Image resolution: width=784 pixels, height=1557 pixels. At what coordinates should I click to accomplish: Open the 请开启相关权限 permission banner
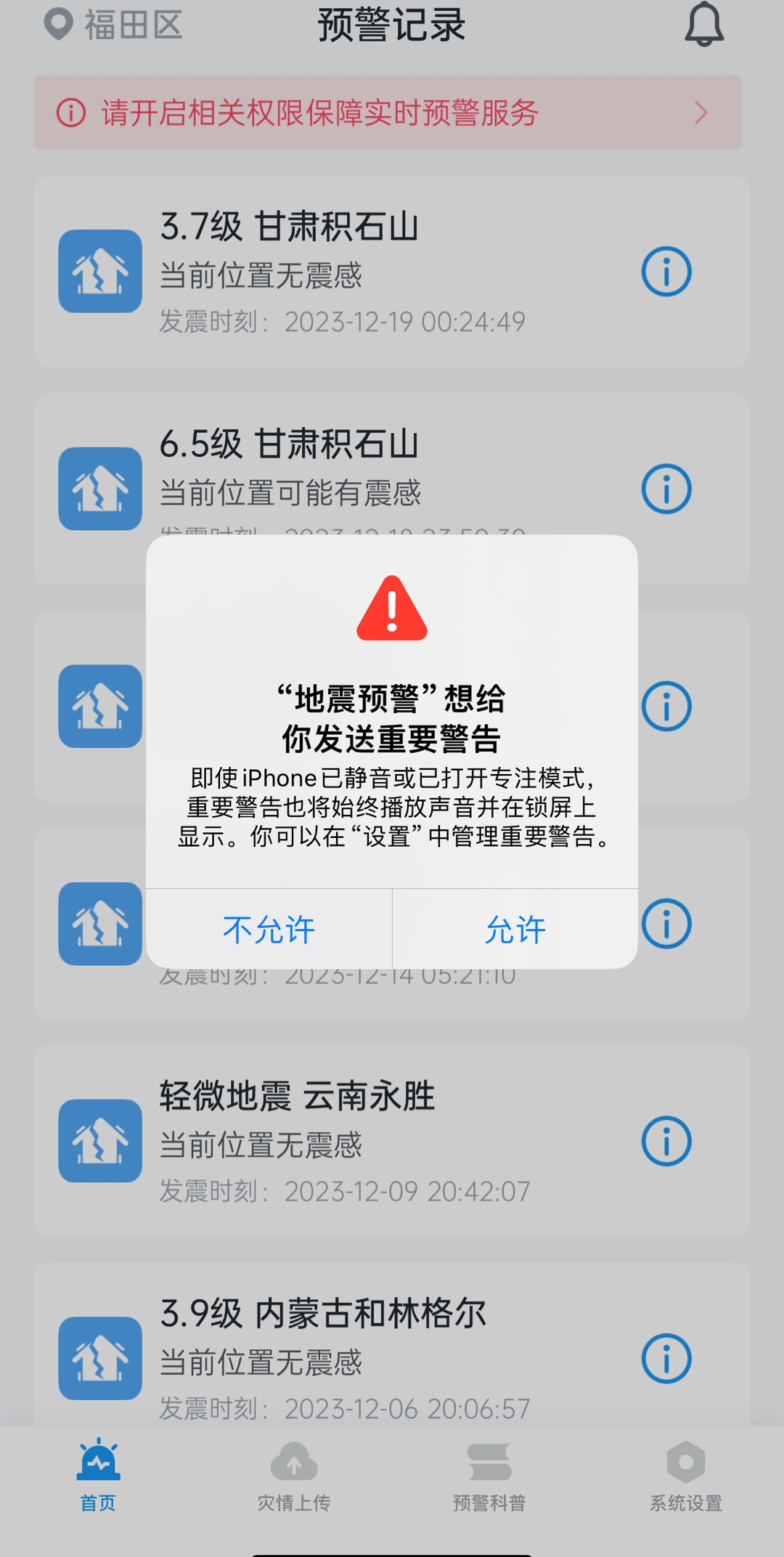pos(387,113)
